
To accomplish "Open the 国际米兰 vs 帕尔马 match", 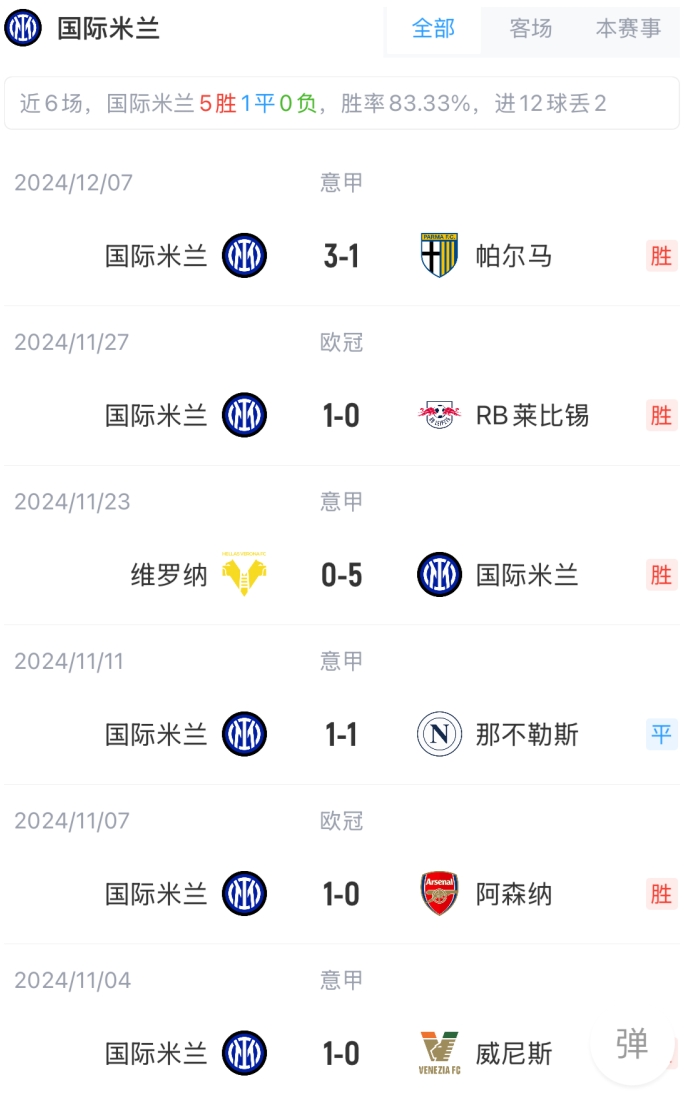I will (x=341, y=256).
